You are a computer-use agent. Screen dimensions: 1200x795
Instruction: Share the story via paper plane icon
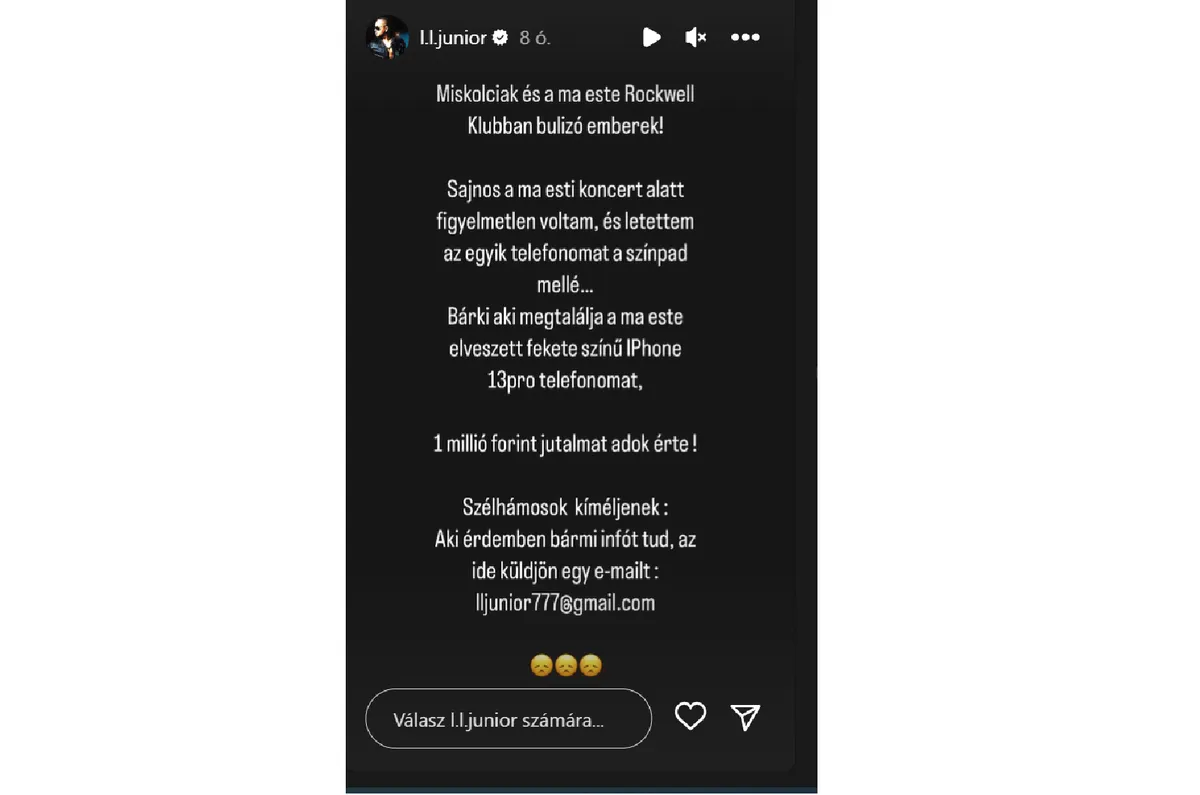pyautogui.click(x=746, y=716)
